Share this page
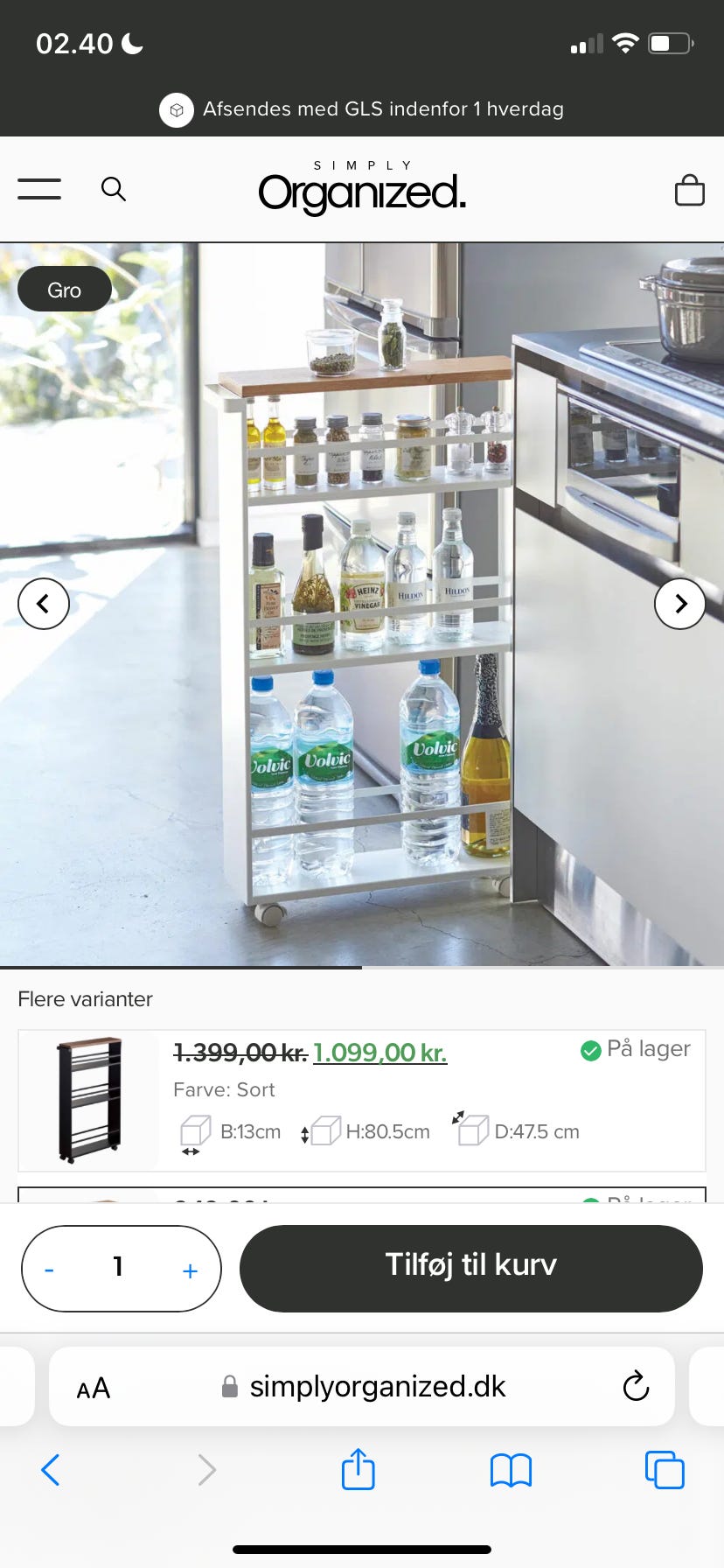The height and width of the screenshot is (1568, 724). coord(358,1469)
